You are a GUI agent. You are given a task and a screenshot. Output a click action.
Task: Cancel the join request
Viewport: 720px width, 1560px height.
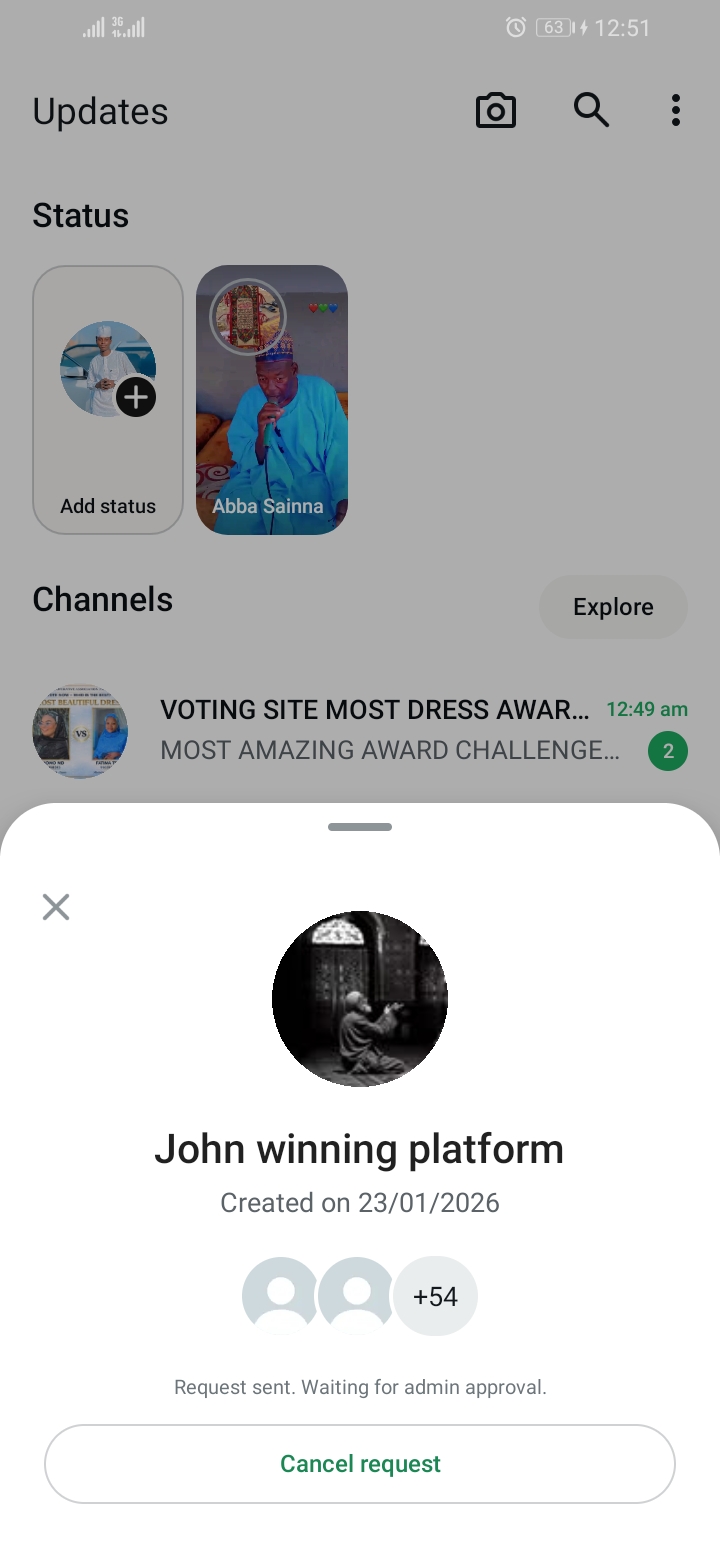point(360,1464)
